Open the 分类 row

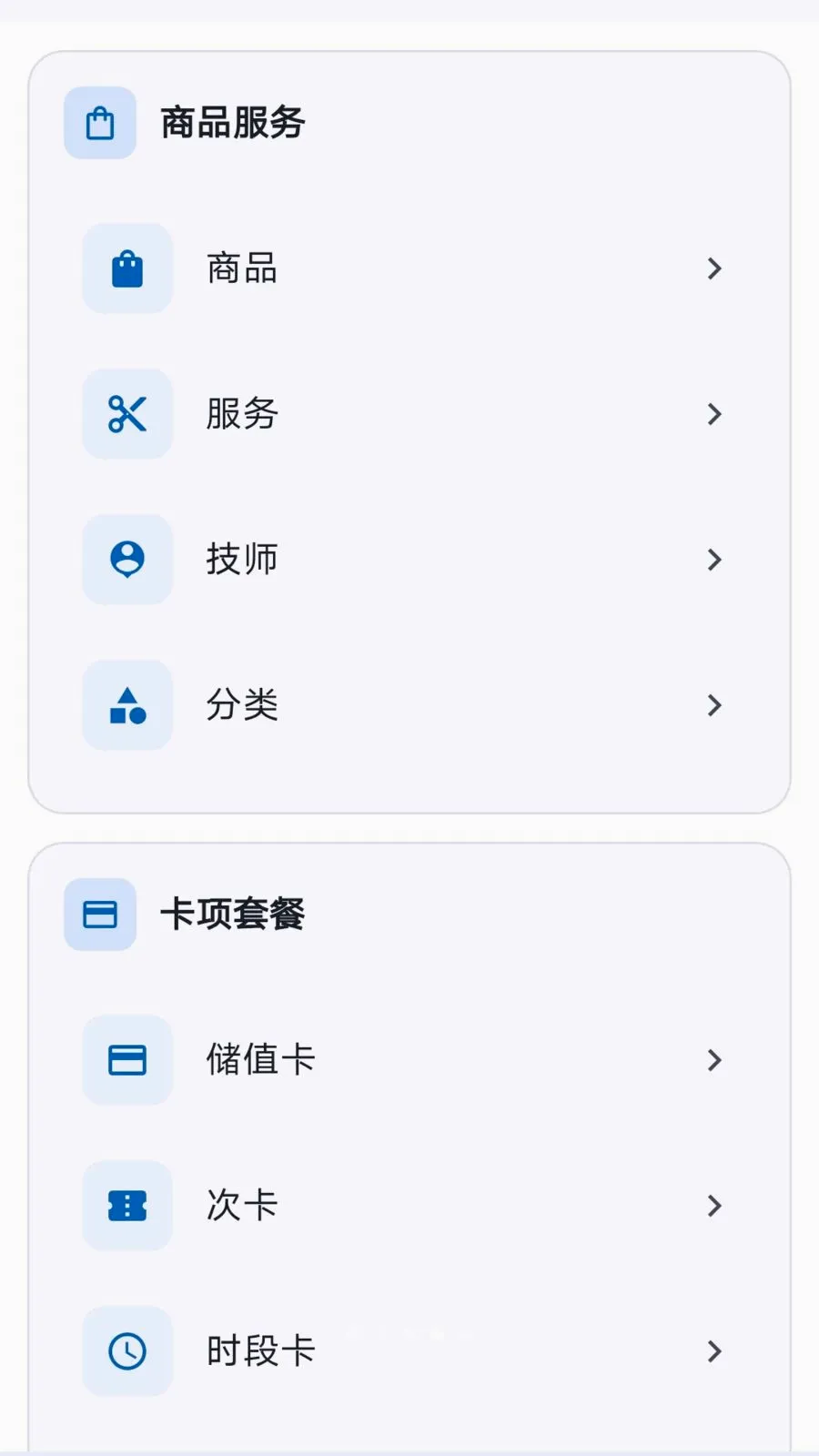point(409,705)
